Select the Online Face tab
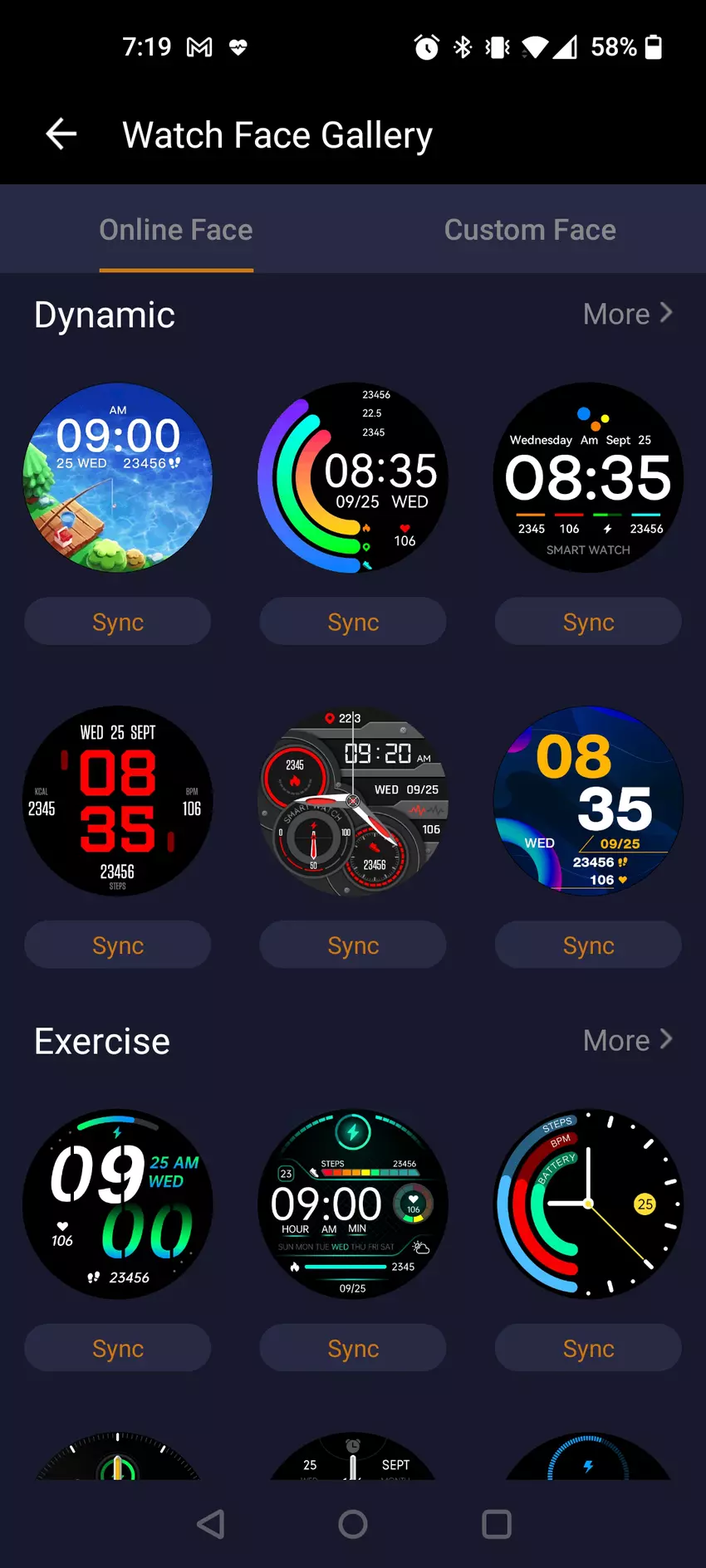The width and height of the screenshot is (706, 1568). 176,230
